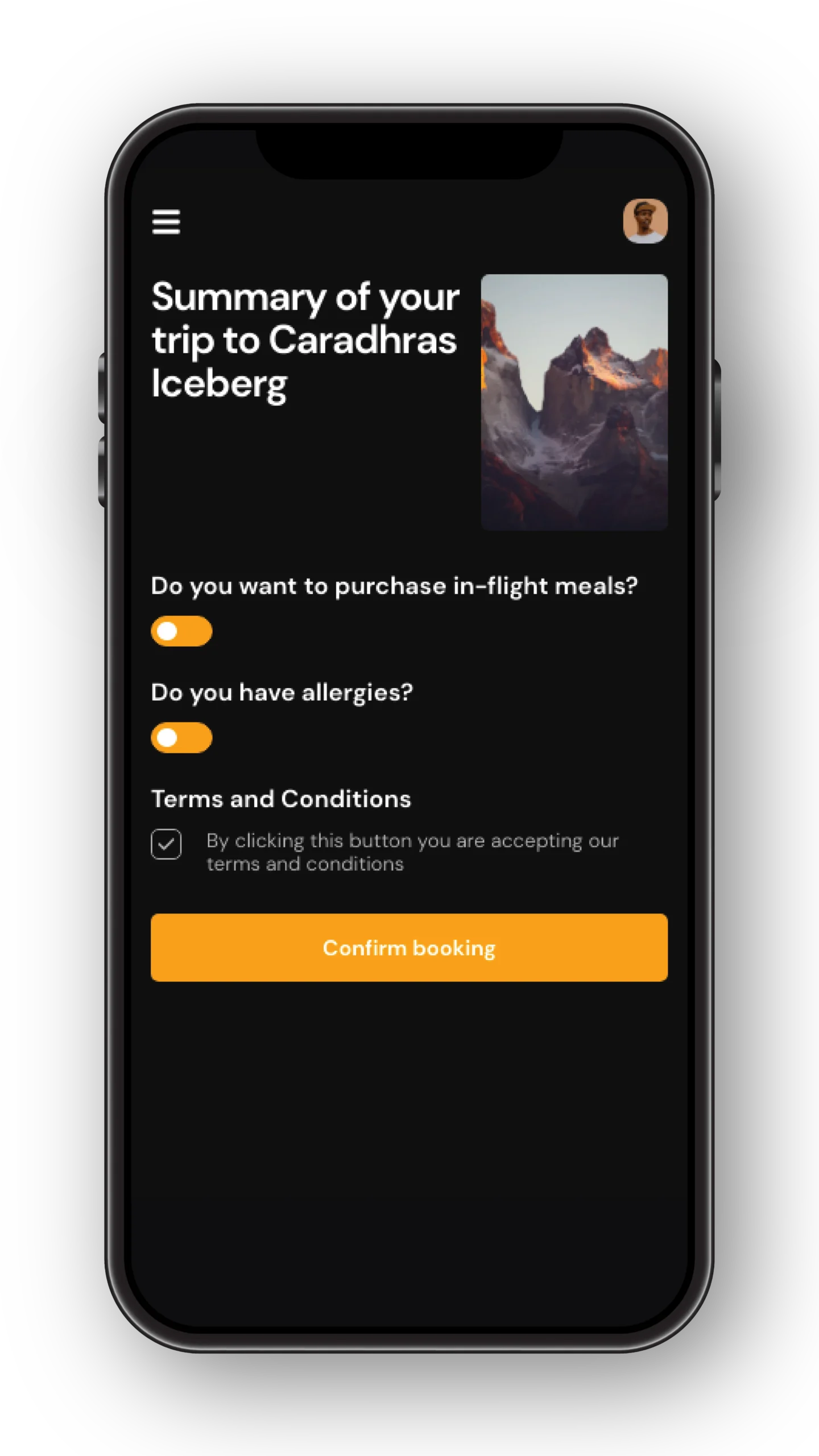Toggle the in-flight meals switch
819x1456 pixels.
(181, 631)
